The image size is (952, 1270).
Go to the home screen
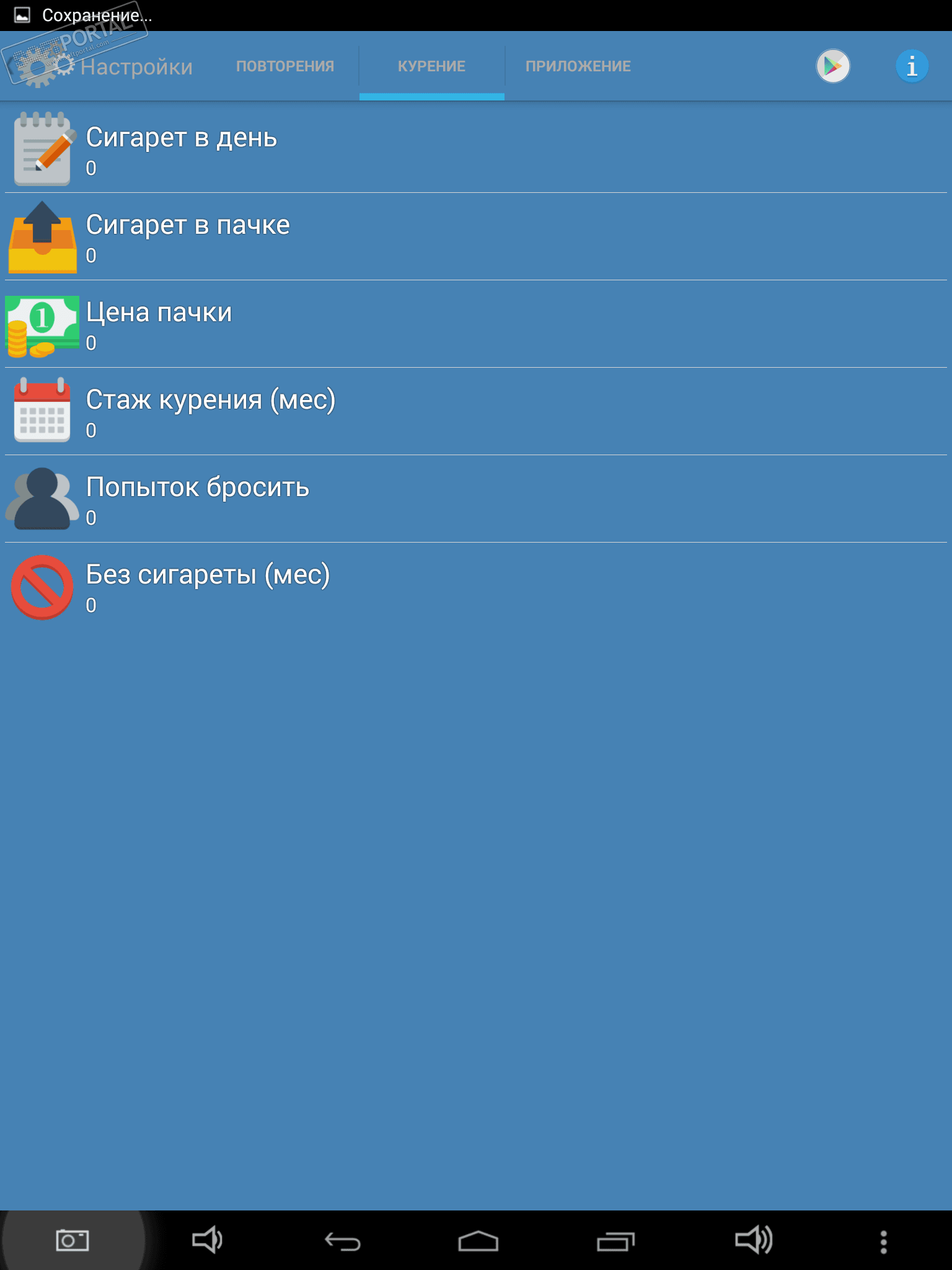pos(478,1241)
